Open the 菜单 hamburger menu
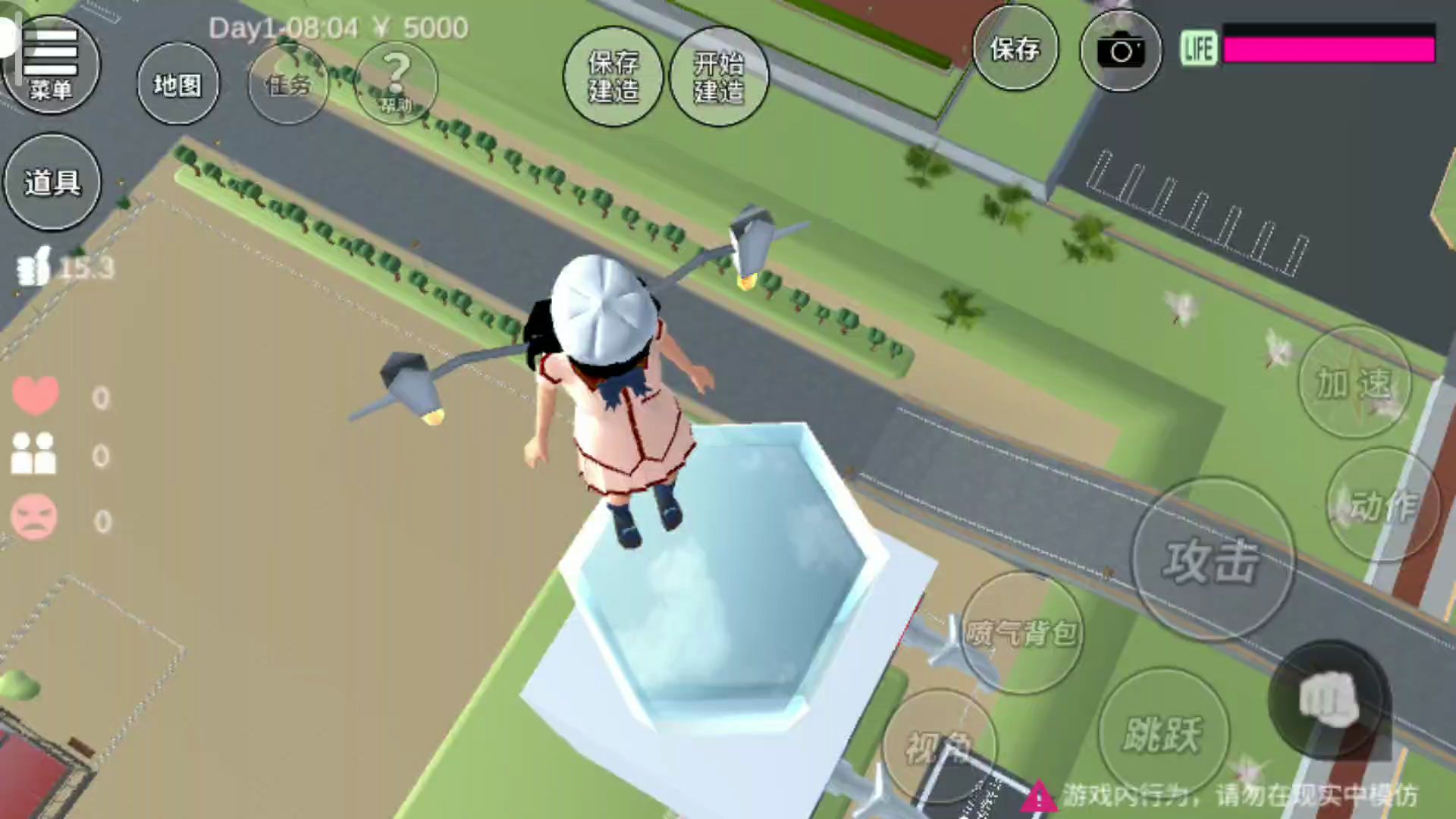 pyautogui.click(x=52, y=64)
